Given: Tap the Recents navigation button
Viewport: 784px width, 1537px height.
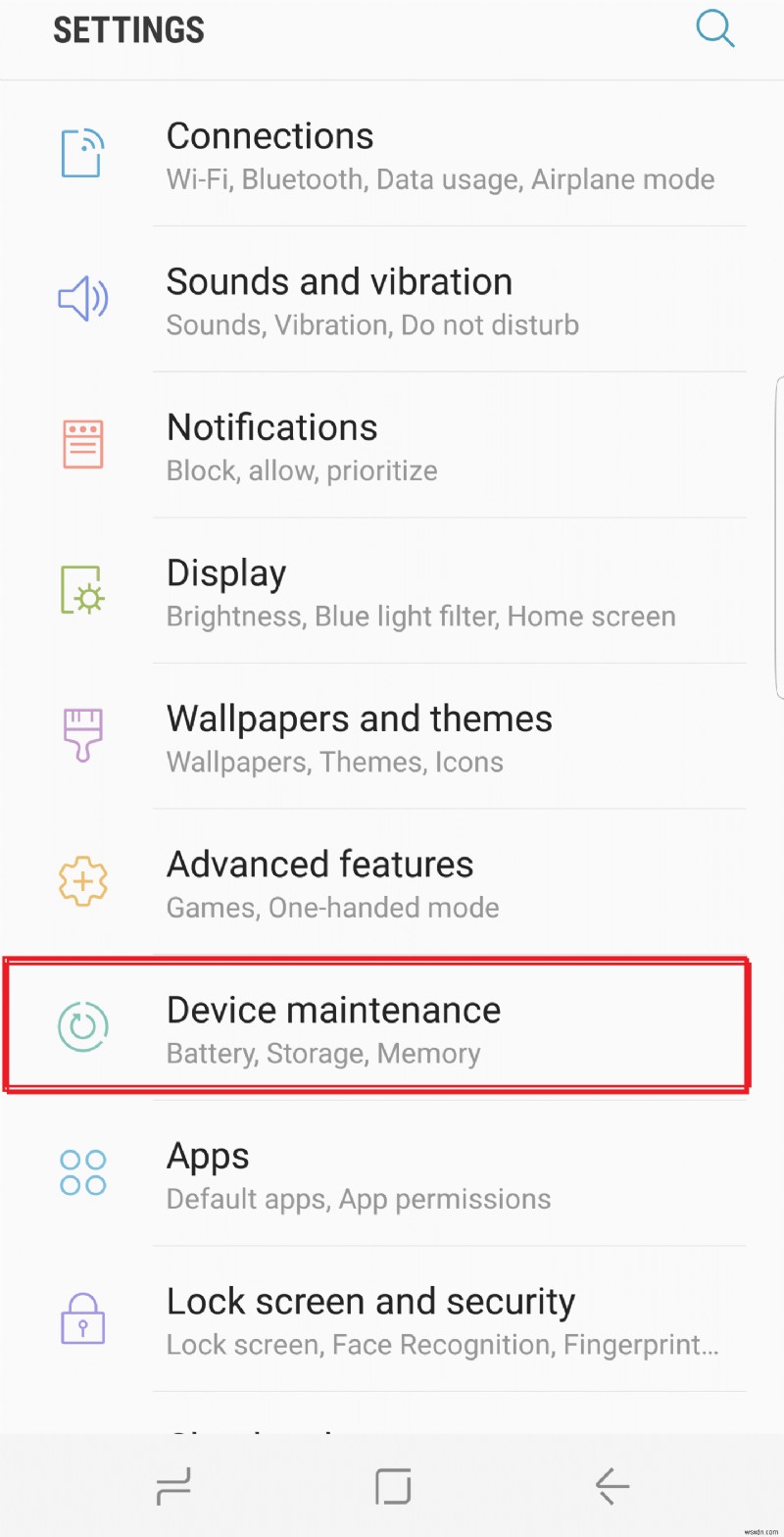Looking at the screenshot, I should coord(174,1486).
